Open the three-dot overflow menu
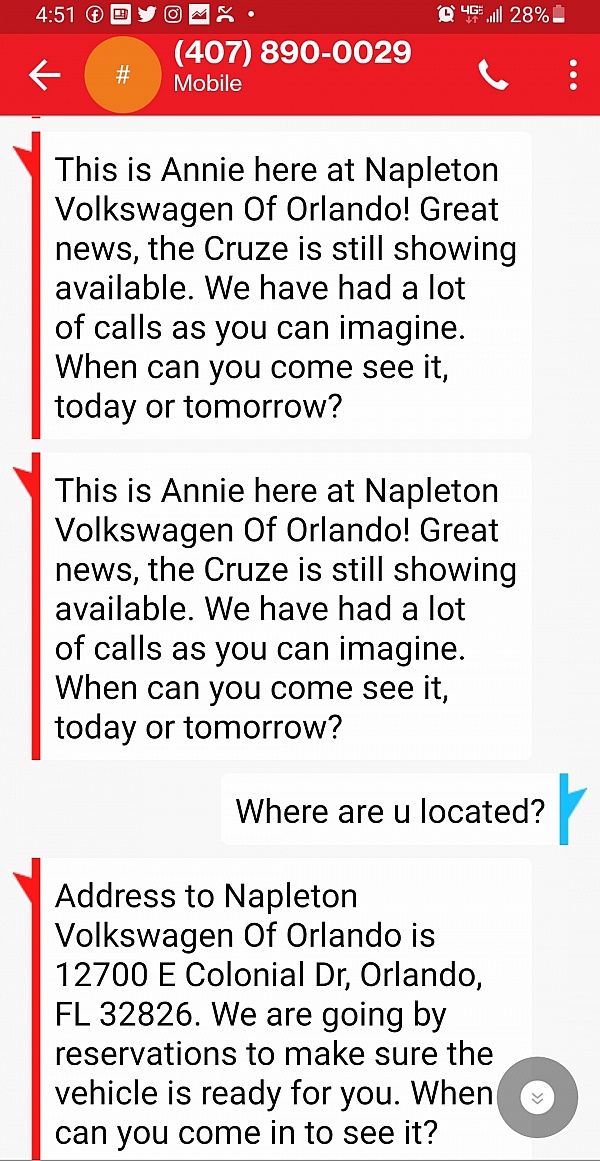The width and height of the screenshot is (600, 1161). pyautogui.click(x=572, y=75)
